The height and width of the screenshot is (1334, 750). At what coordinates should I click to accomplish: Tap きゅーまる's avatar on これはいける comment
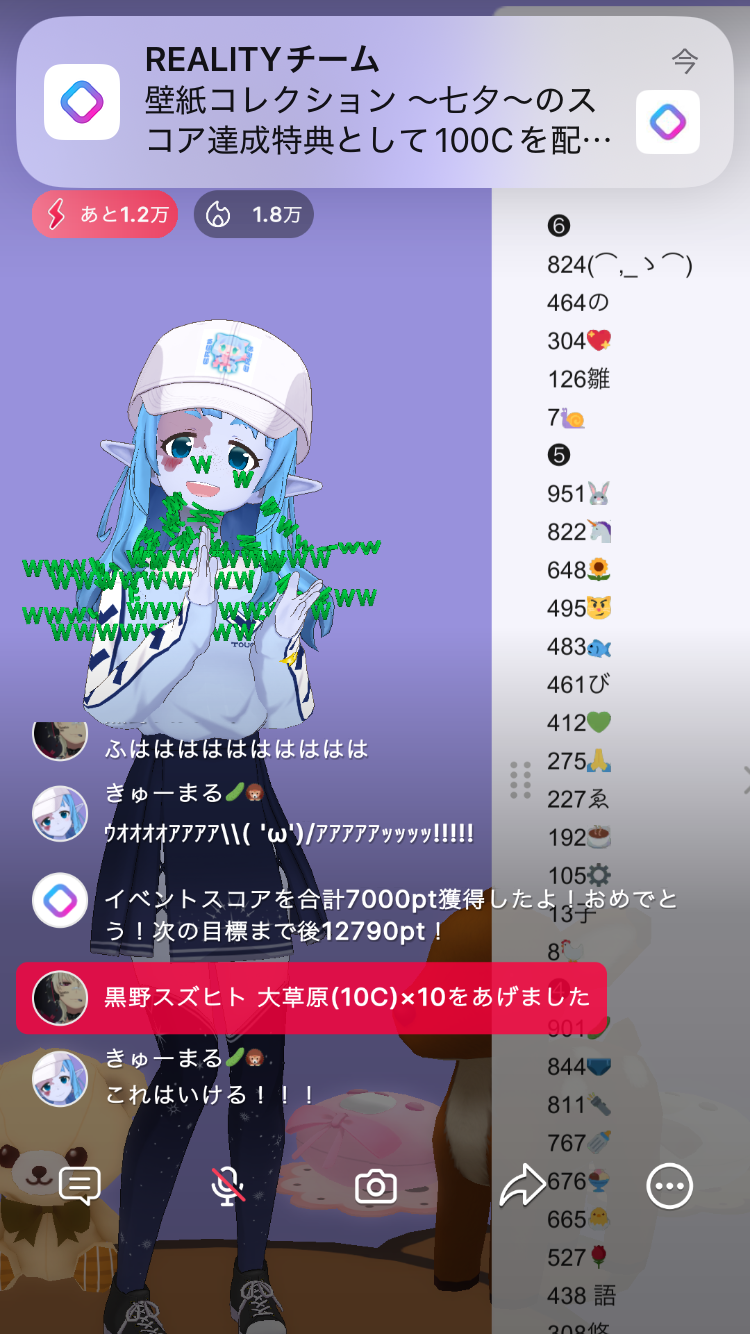[x=60, y=1078]
